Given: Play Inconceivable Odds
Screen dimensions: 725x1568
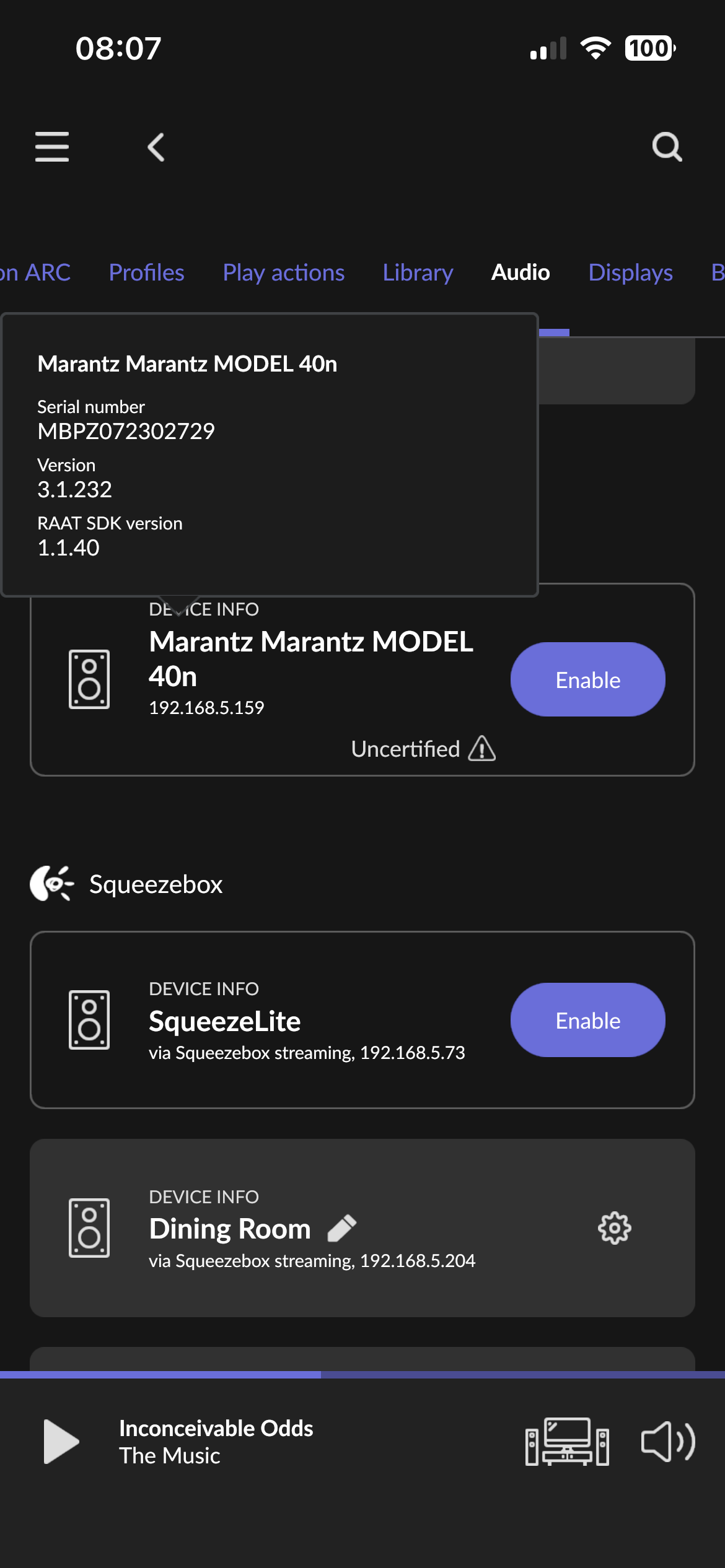Looking at the screenshot, I should (x=61, y=1441).
